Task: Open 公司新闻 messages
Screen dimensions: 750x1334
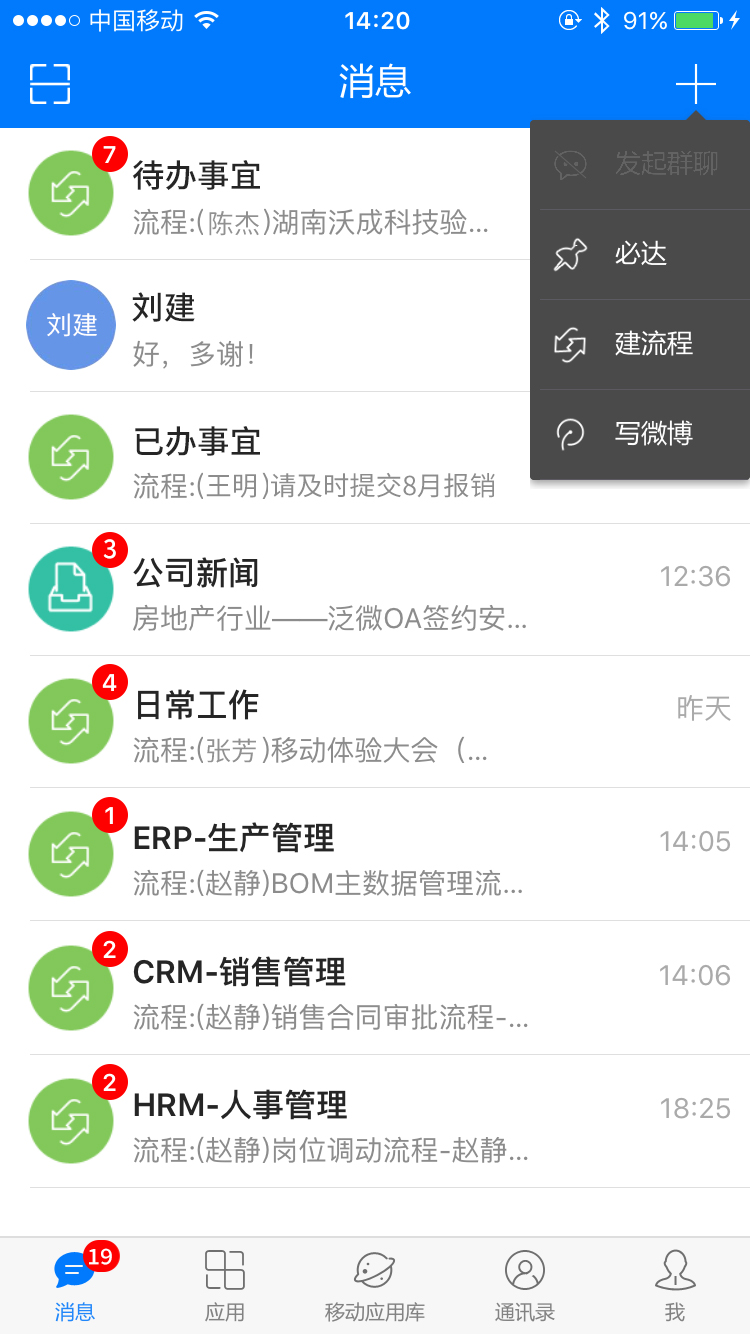Action: pyautogui.click(x=375, y=590)
